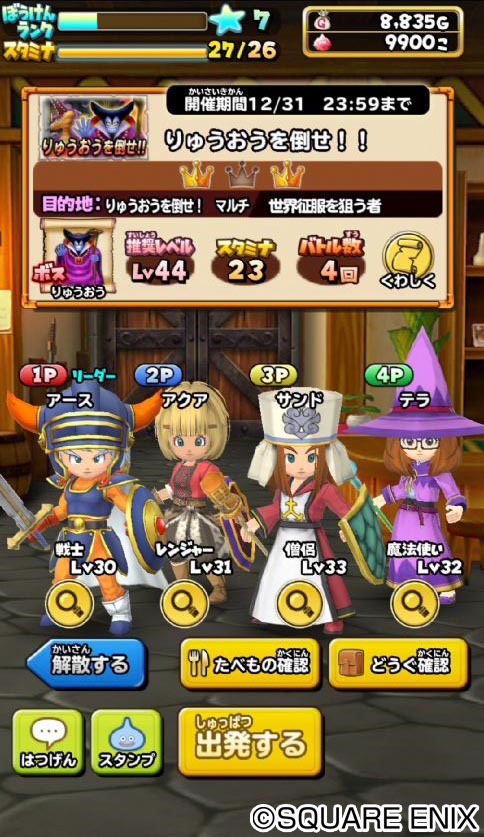Open the はつげん chat button
Screen dimensions: 484x837
48,742
